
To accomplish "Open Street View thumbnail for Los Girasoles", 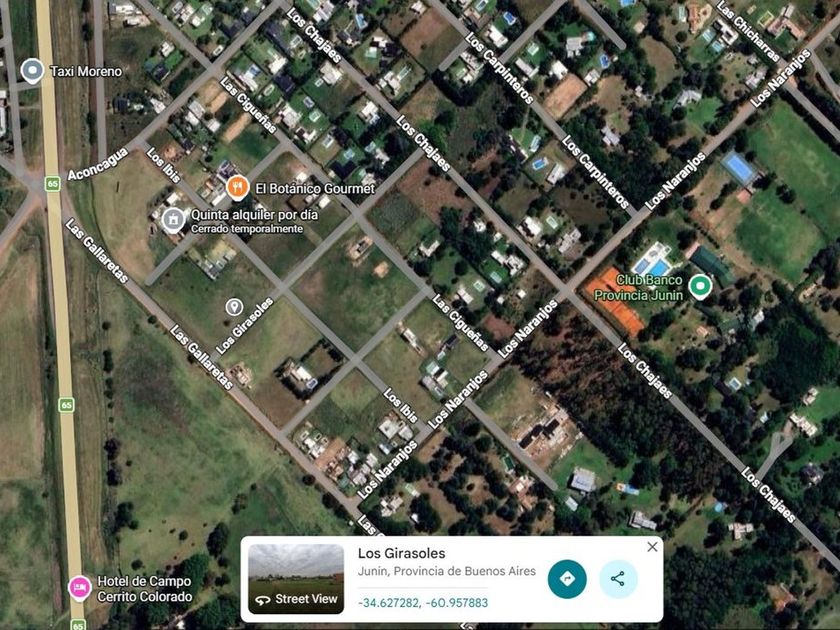I will click(296, 579).
